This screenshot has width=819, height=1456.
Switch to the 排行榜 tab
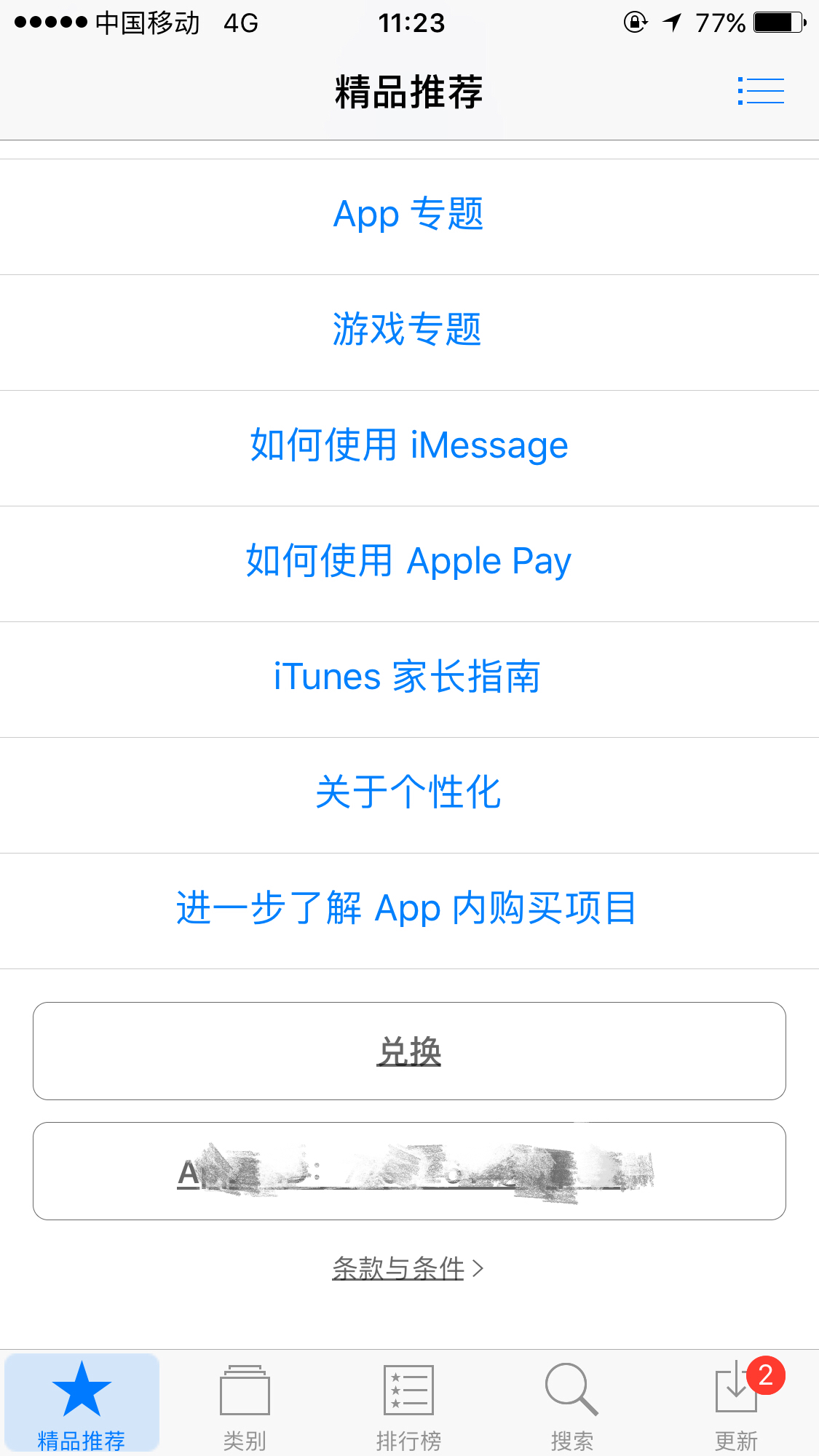coord(408,1404)
